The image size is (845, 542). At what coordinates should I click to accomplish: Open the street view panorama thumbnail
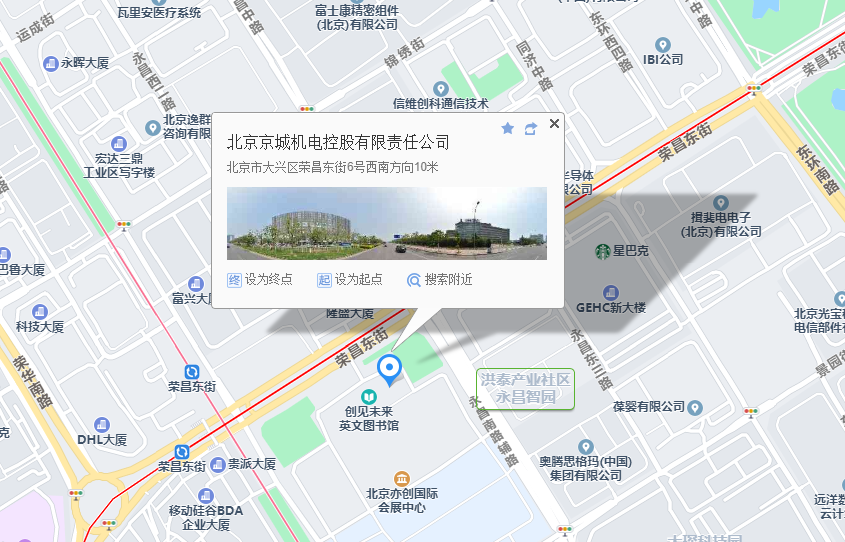[387, 223]
